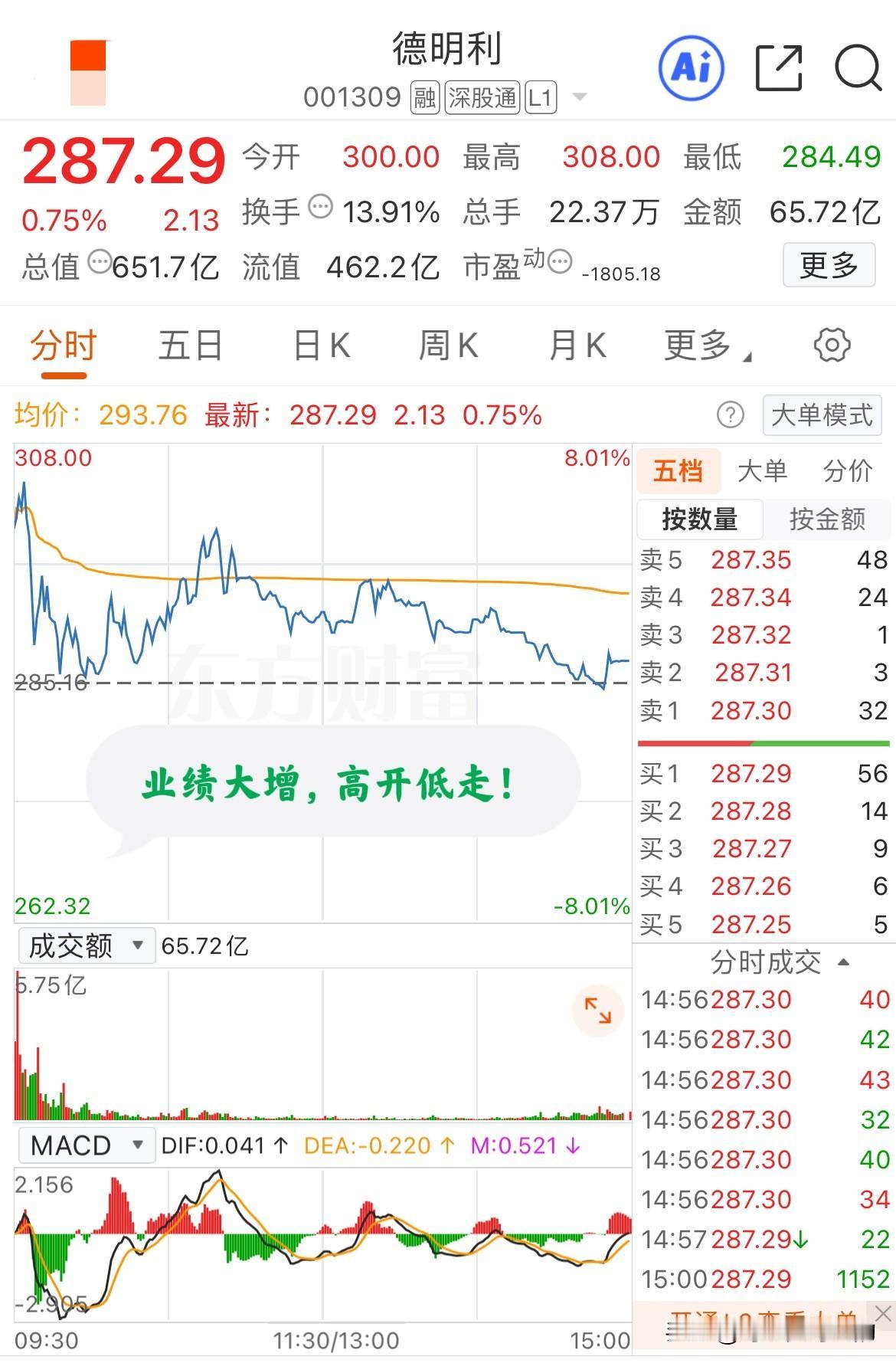Switch order book display to 按金额
Screen dimensions: 896x1363
tap(828, 519)
